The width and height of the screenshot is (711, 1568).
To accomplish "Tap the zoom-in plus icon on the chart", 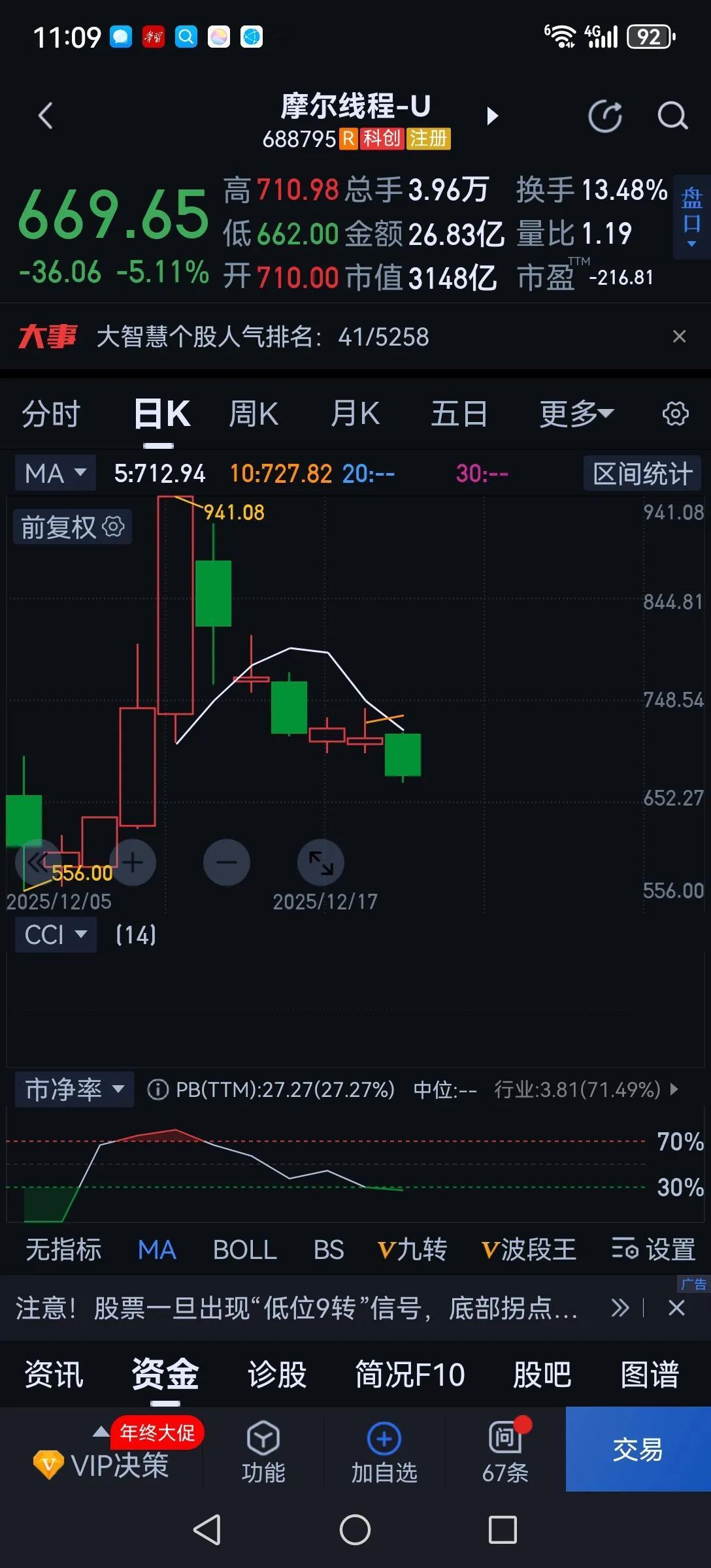I will [133, 862].
